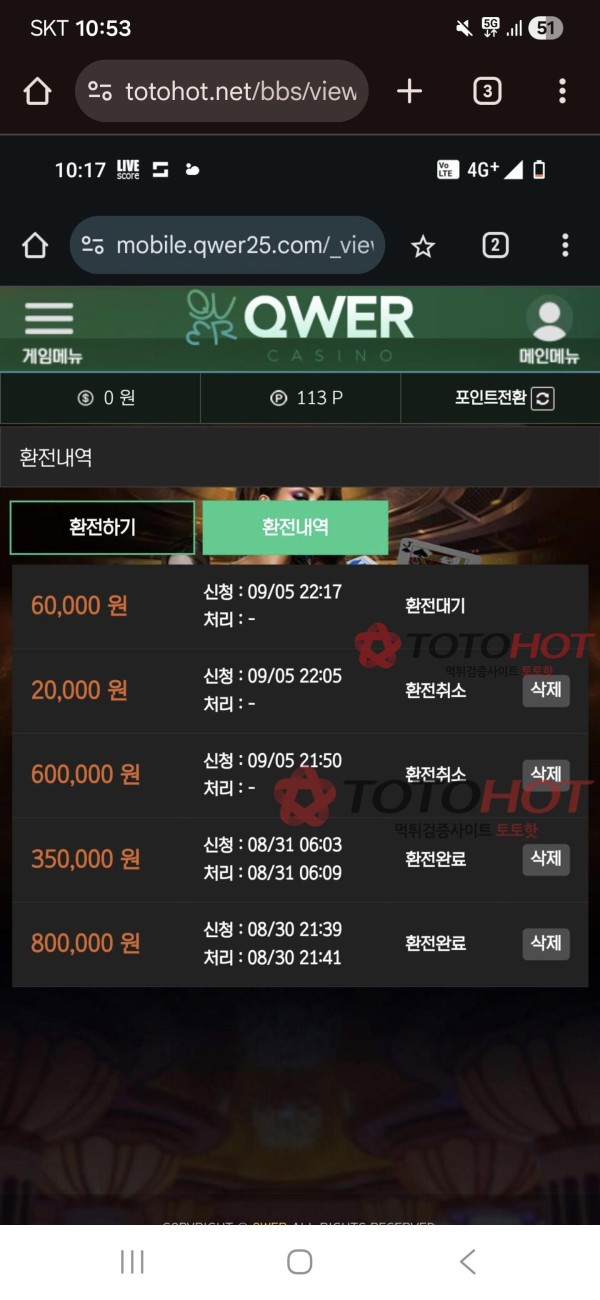Viewport: 600px width, 1300px height.
Task: Open the tab switcher showing 3 tabs
Action: [486, 92]
